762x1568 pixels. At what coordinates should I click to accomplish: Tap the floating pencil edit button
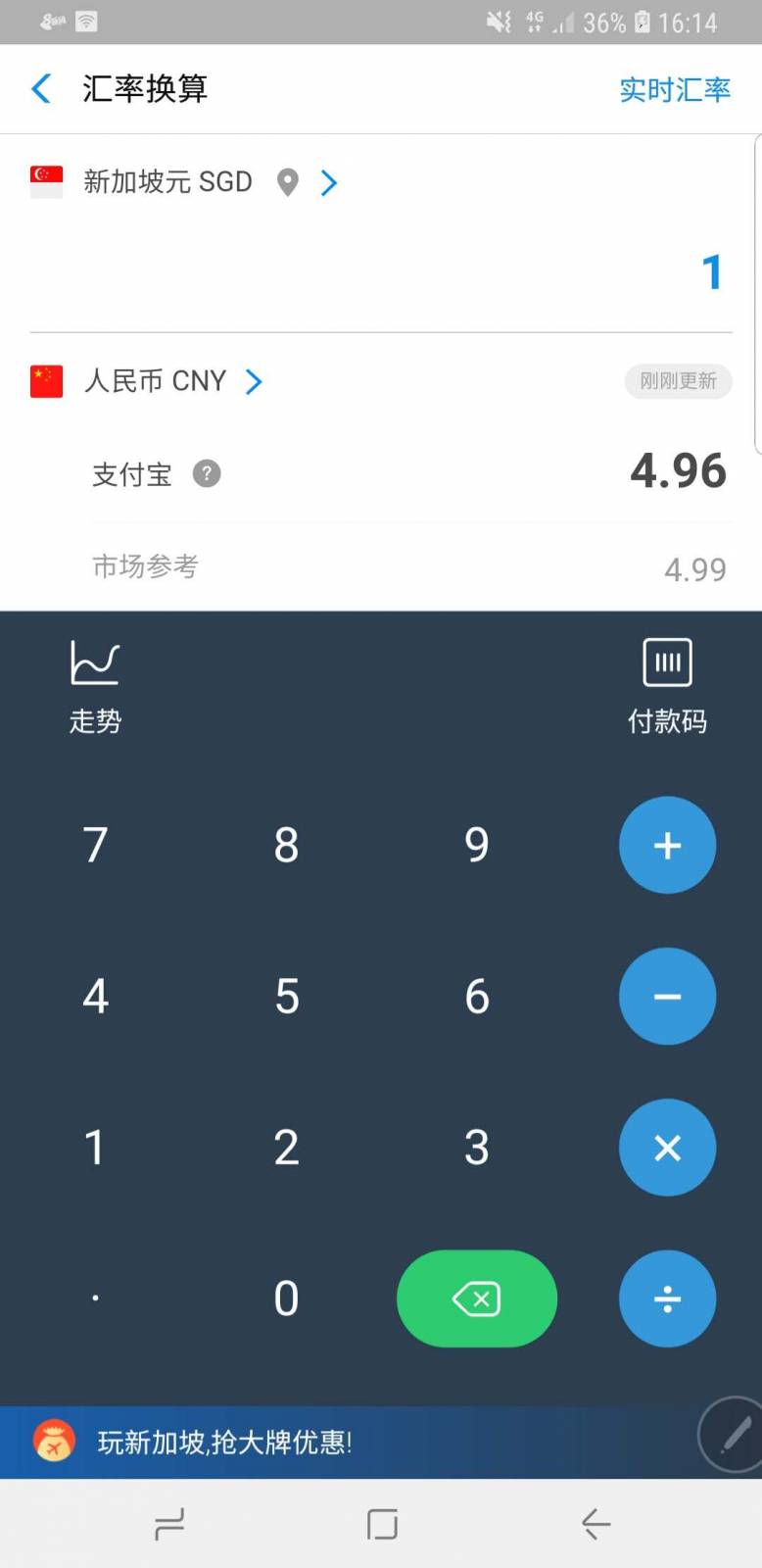[x=734, y=1436]
